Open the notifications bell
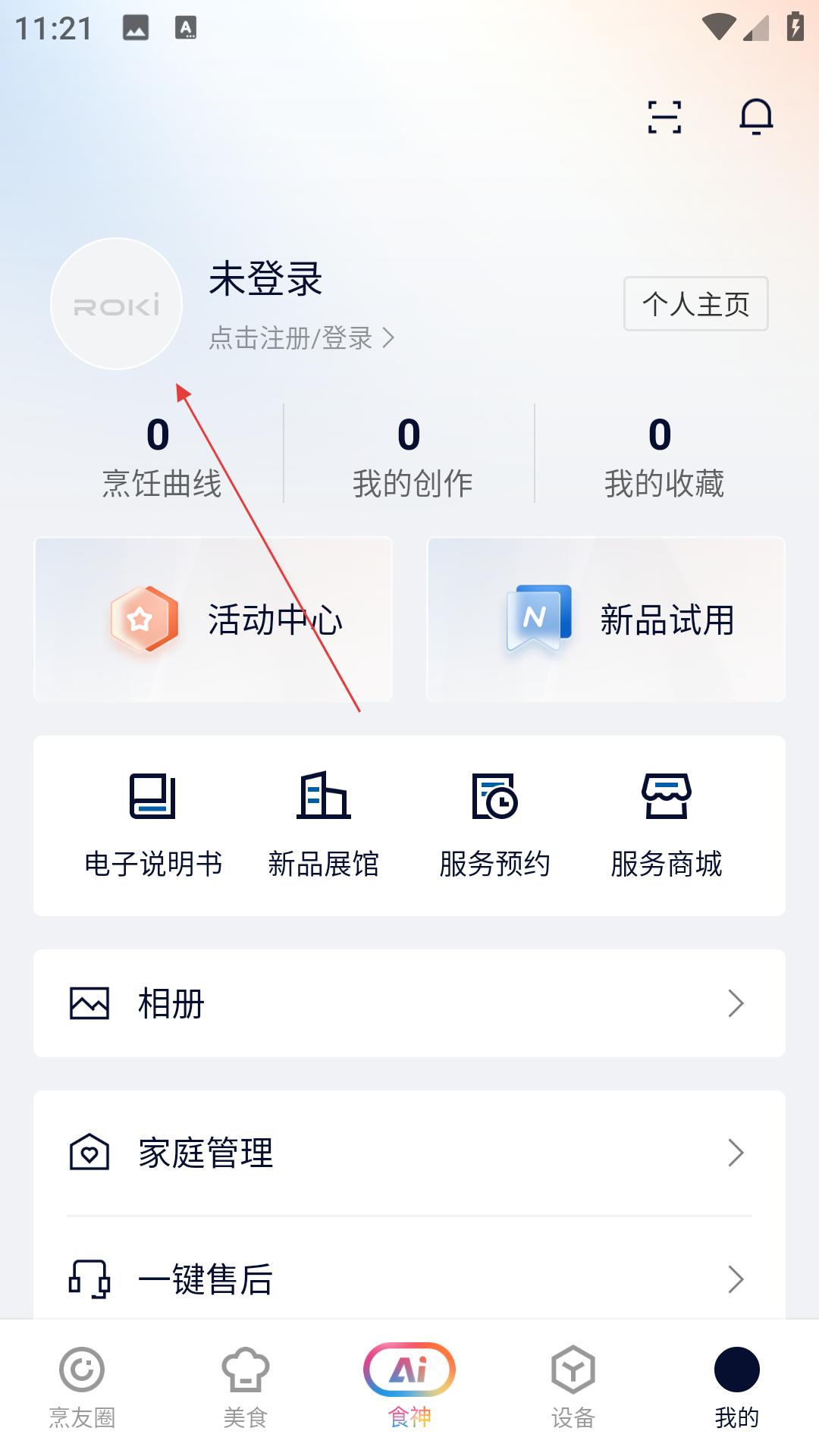Image resolution: width=819 pixels, height=1456 pixels. pyautogui.click(x=756, y=118)
